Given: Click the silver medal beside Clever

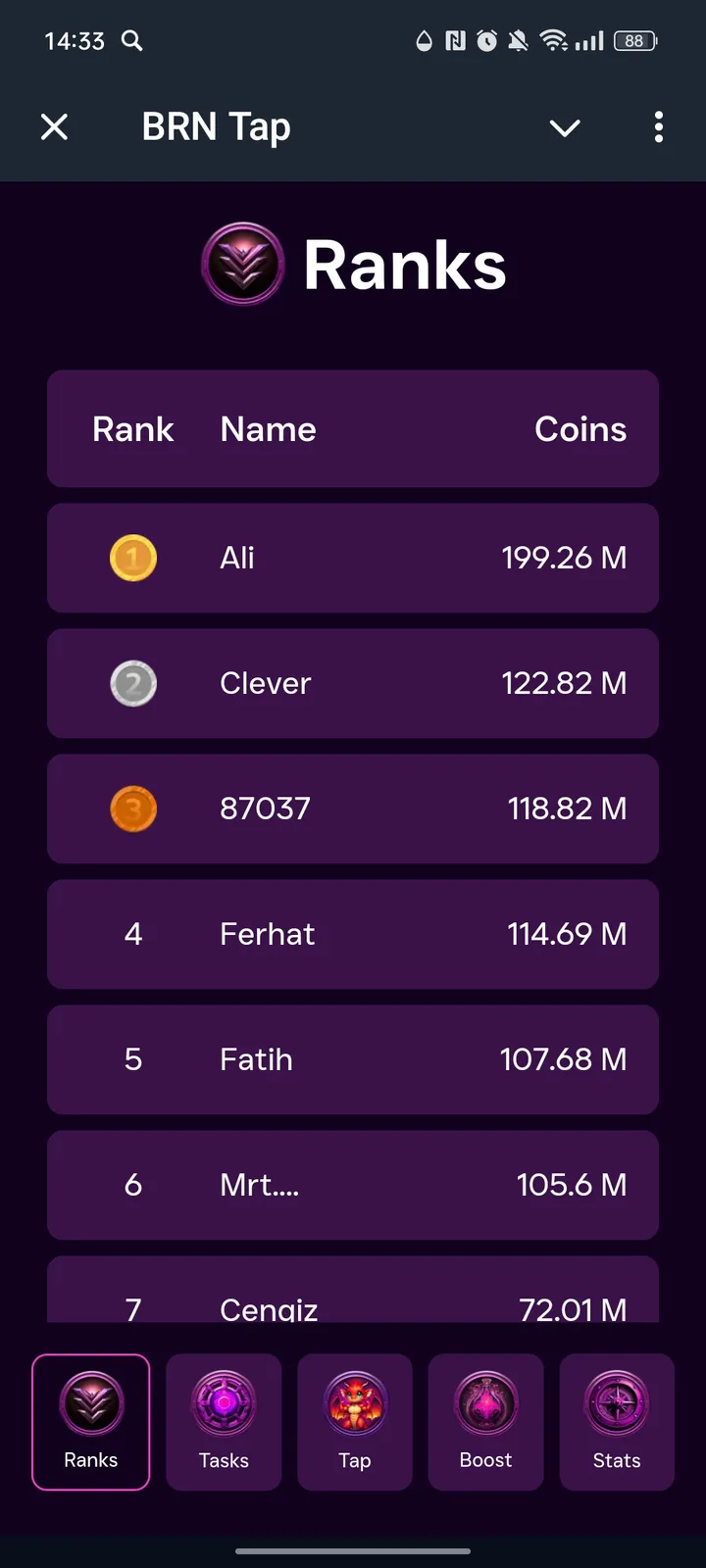Looking at the screenshot, I should pyautogui.click(x=134, y=683).
